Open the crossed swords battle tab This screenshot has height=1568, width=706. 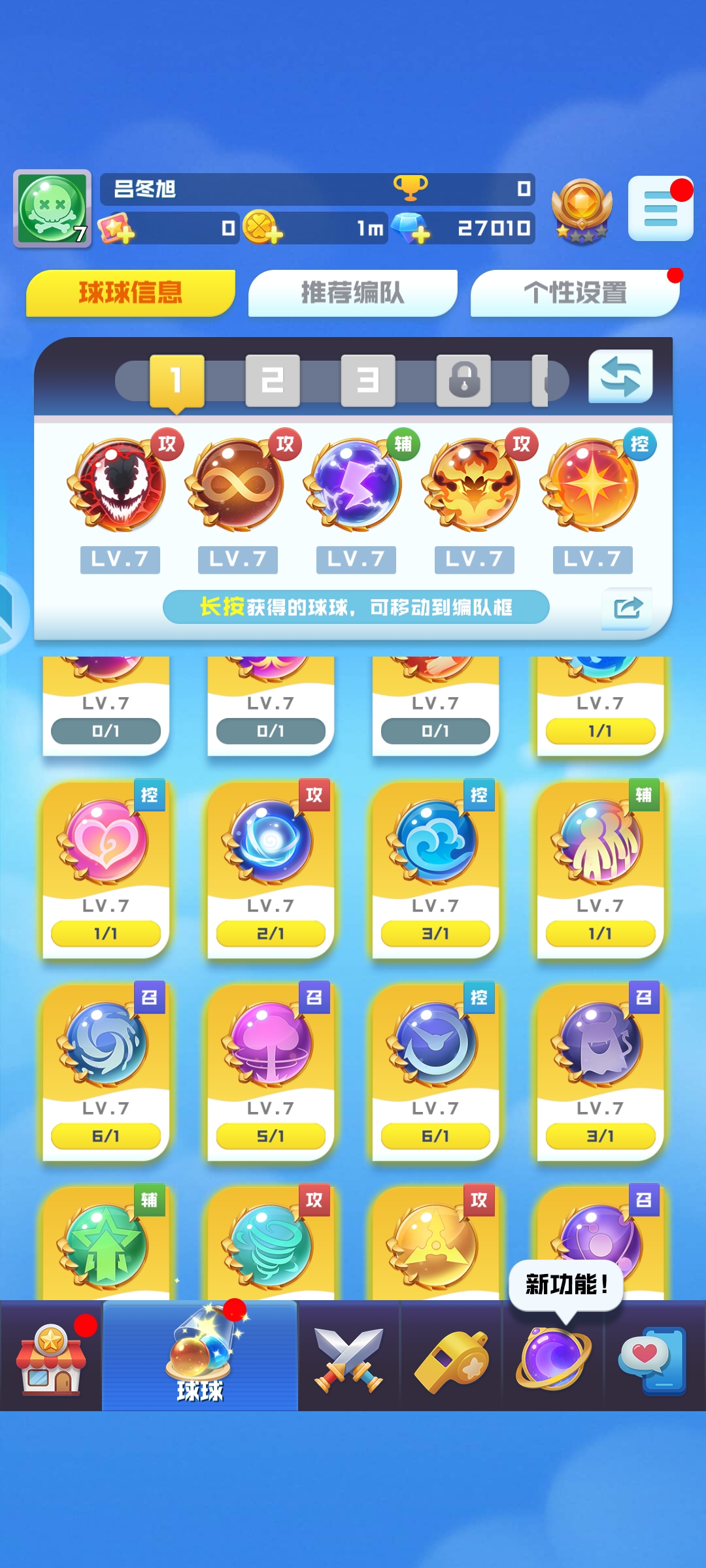click(348, 1359)
